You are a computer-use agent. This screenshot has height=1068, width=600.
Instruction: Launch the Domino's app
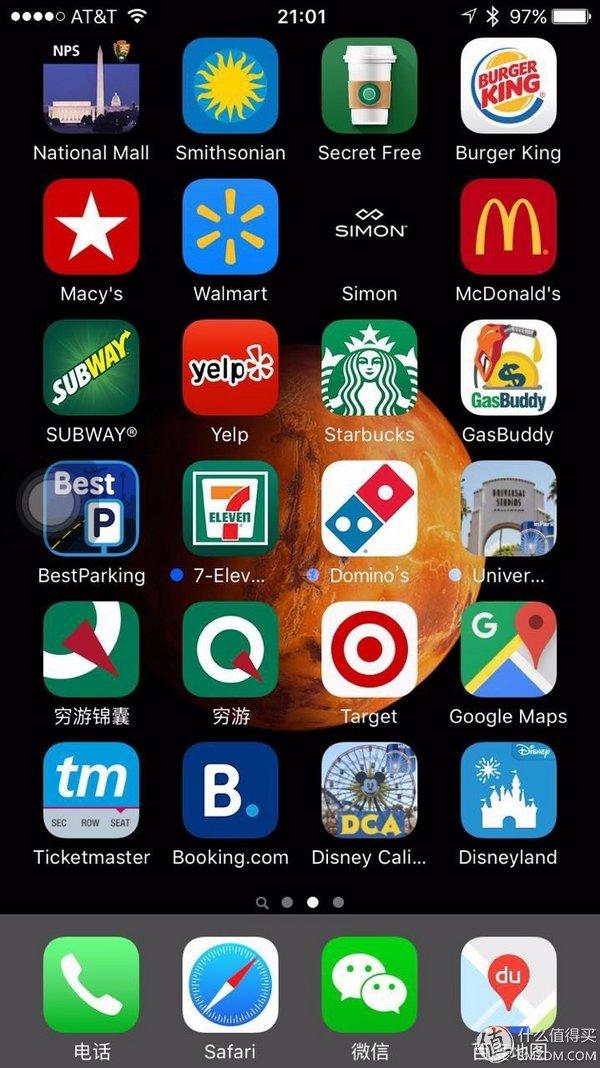tap(369, 508)
